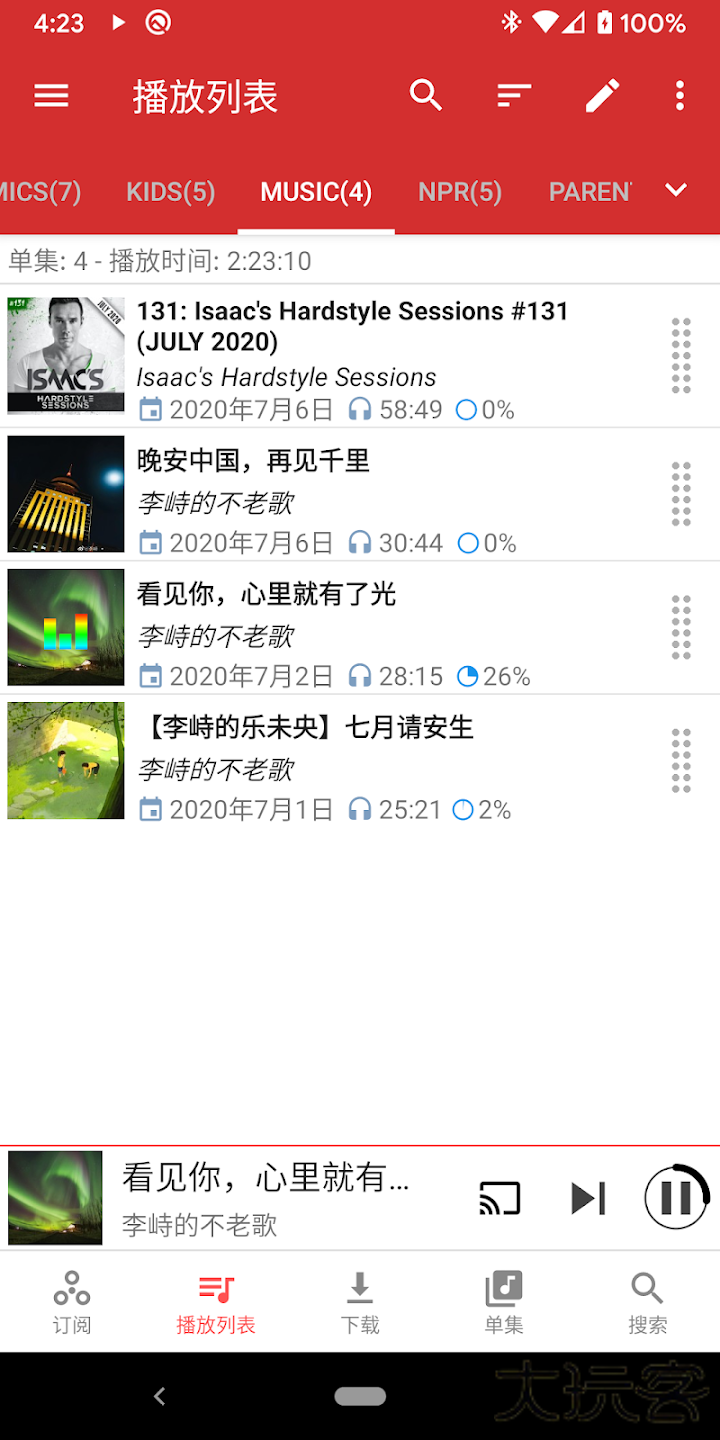
Task: Open the episode 晚安中国，再见千里
Action: 254,461
